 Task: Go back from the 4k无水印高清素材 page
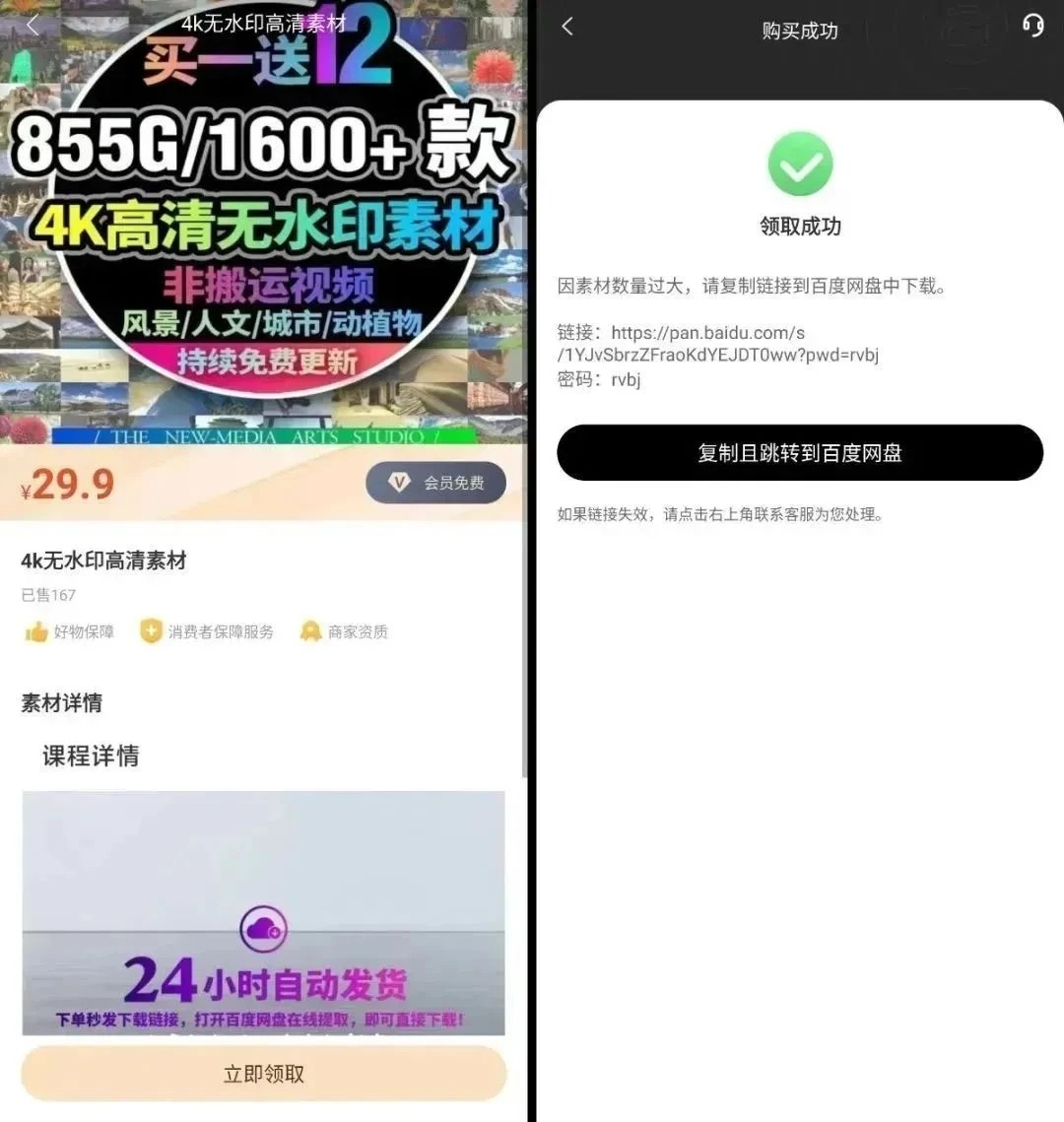point(33,25)
